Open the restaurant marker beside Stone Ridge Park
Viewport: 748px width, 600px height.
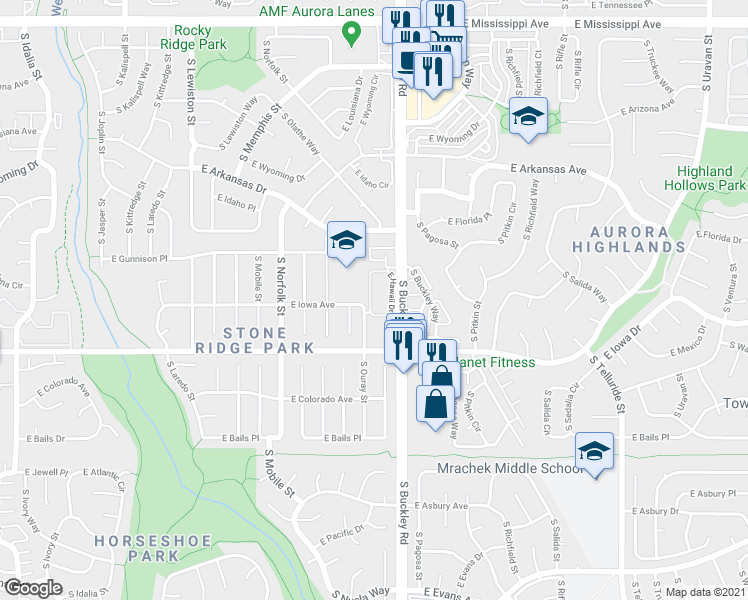pos(404,350)
